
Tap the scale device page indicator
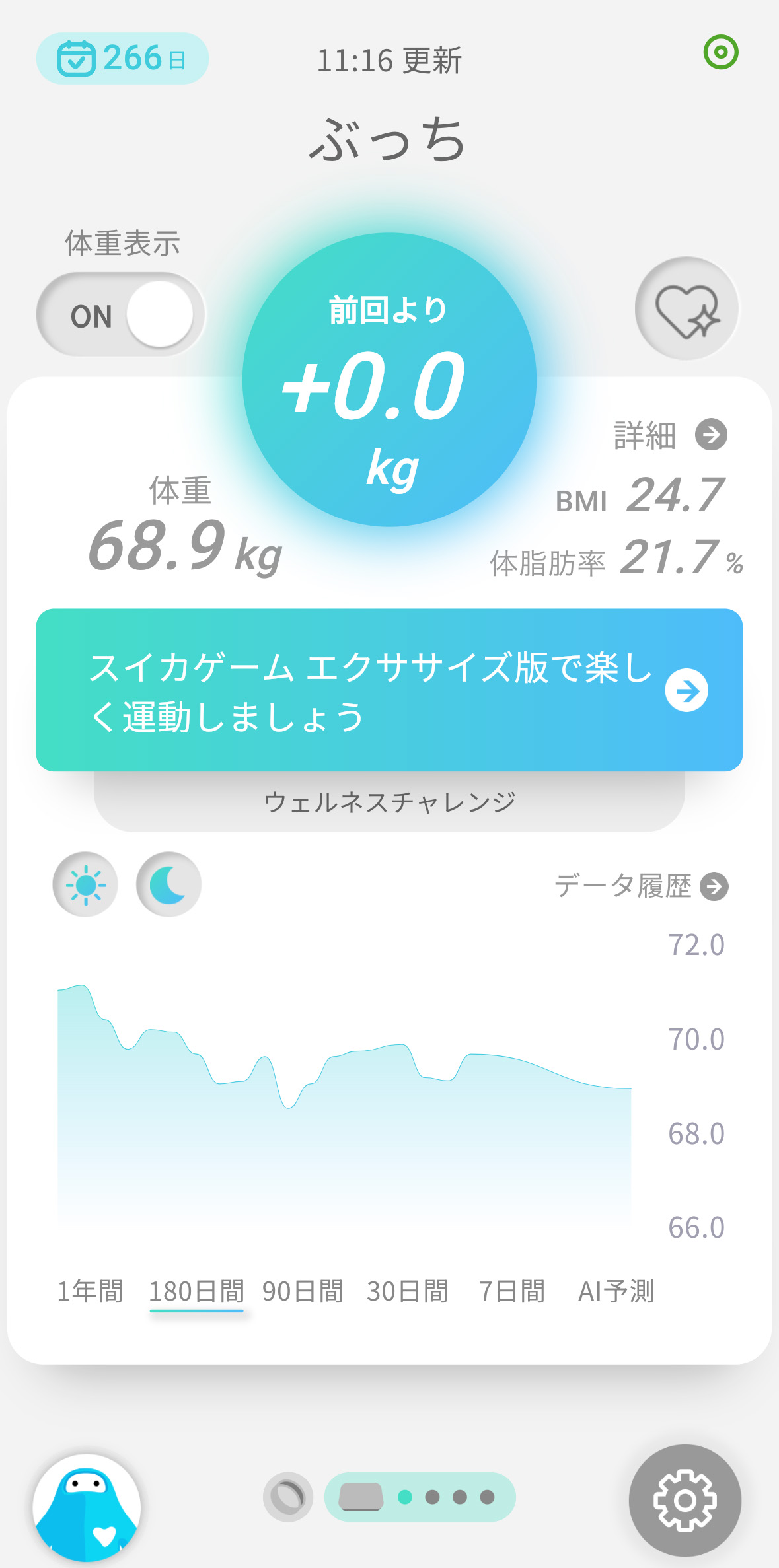pos(361,1497)
